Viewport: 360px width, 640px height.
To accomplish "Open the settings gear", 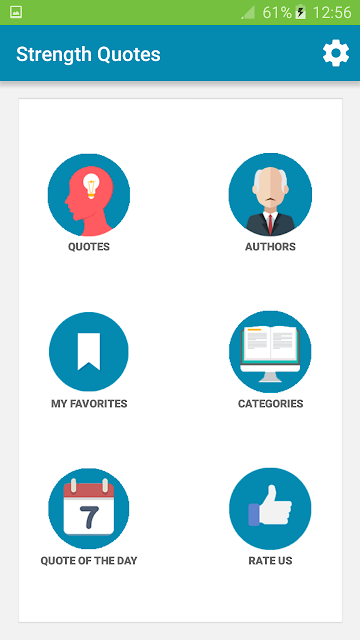I will tap(336, 53).
